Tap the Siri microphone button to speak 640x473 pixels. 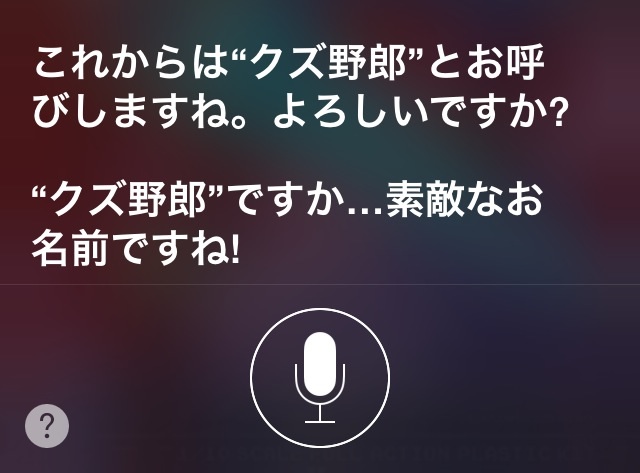pyautogui.click(x=320, y=377)
